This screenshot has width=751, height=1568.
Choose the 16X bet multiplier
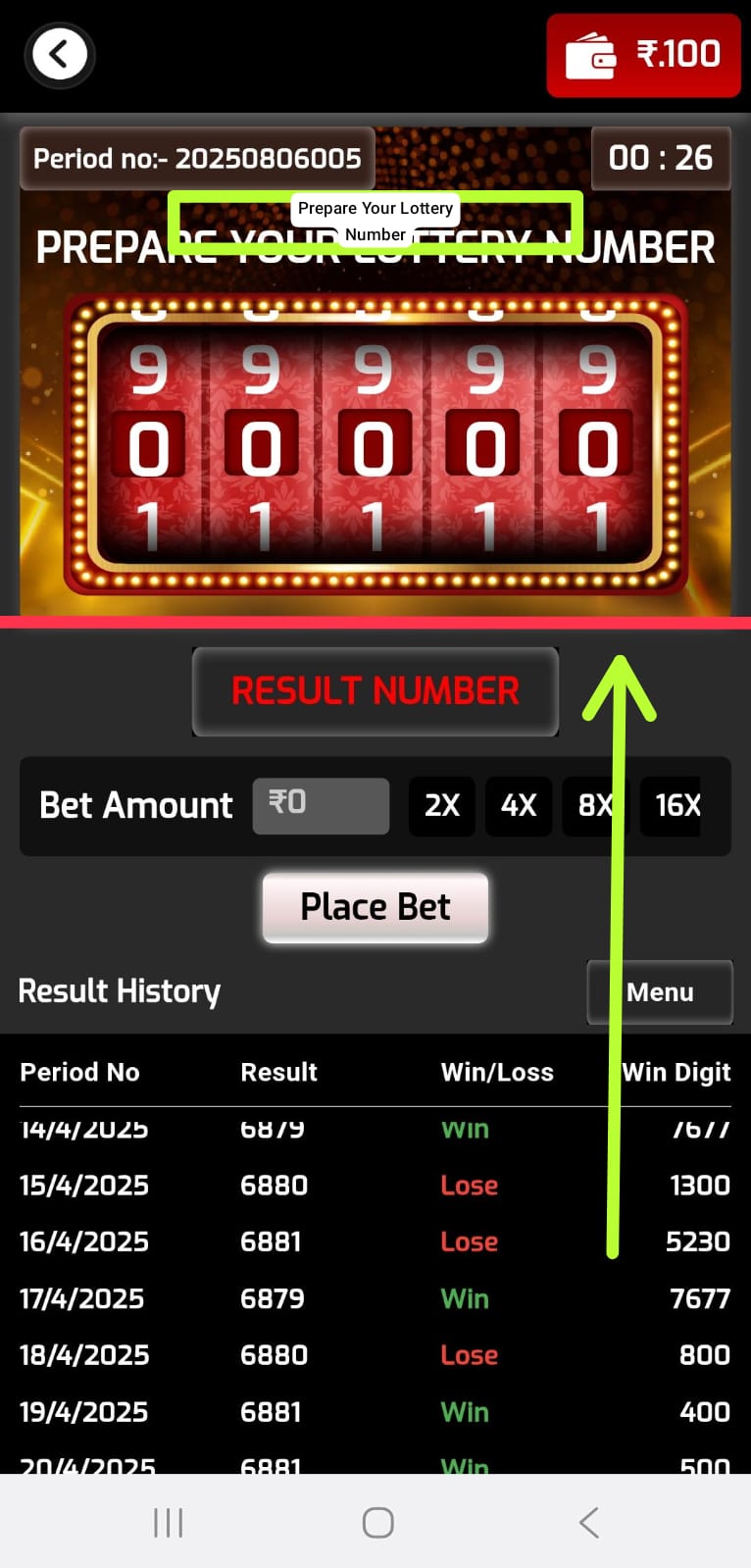tap(676, 806)
